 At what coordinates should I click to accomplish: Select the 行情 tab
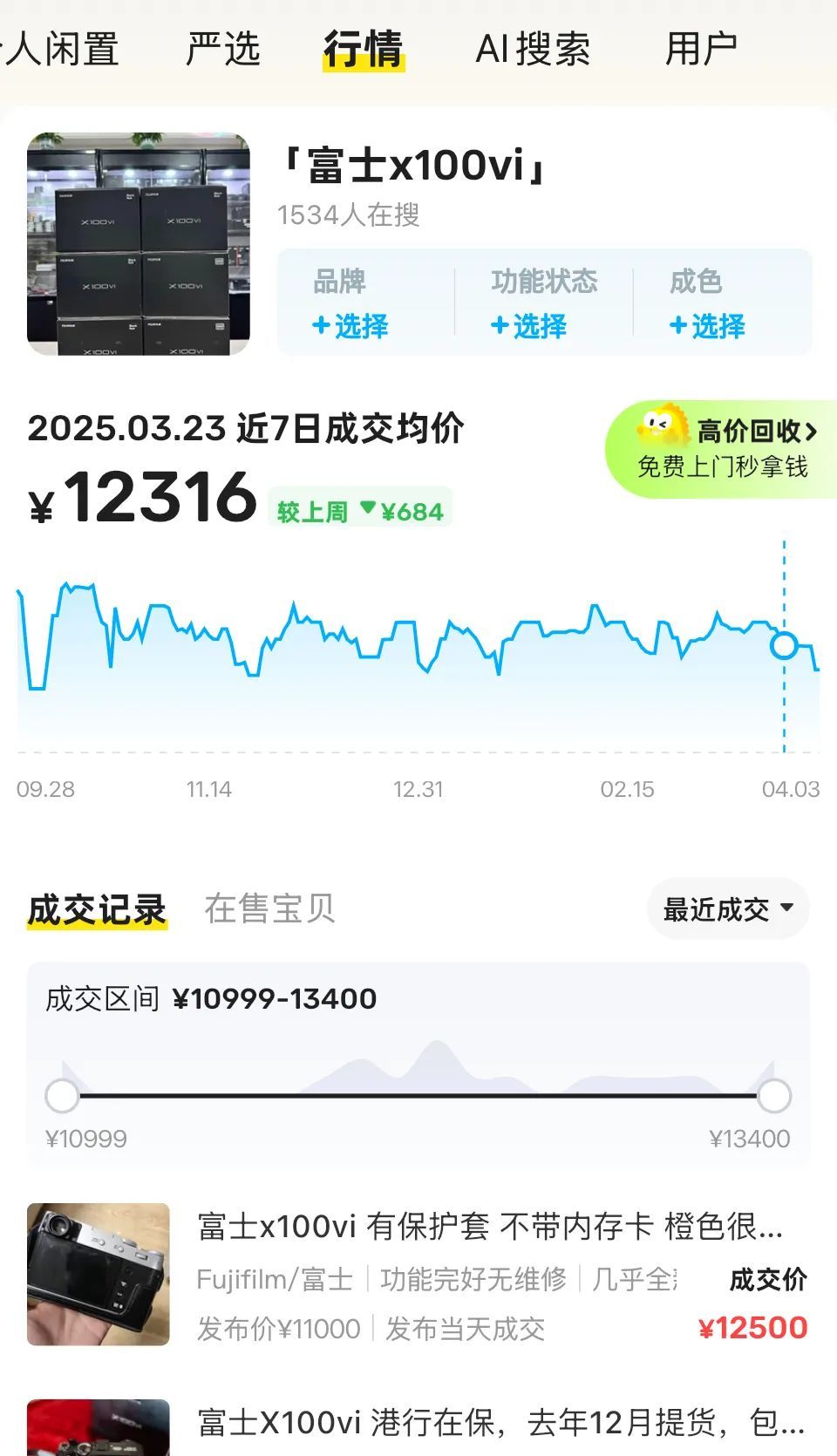tap(363, 49)
